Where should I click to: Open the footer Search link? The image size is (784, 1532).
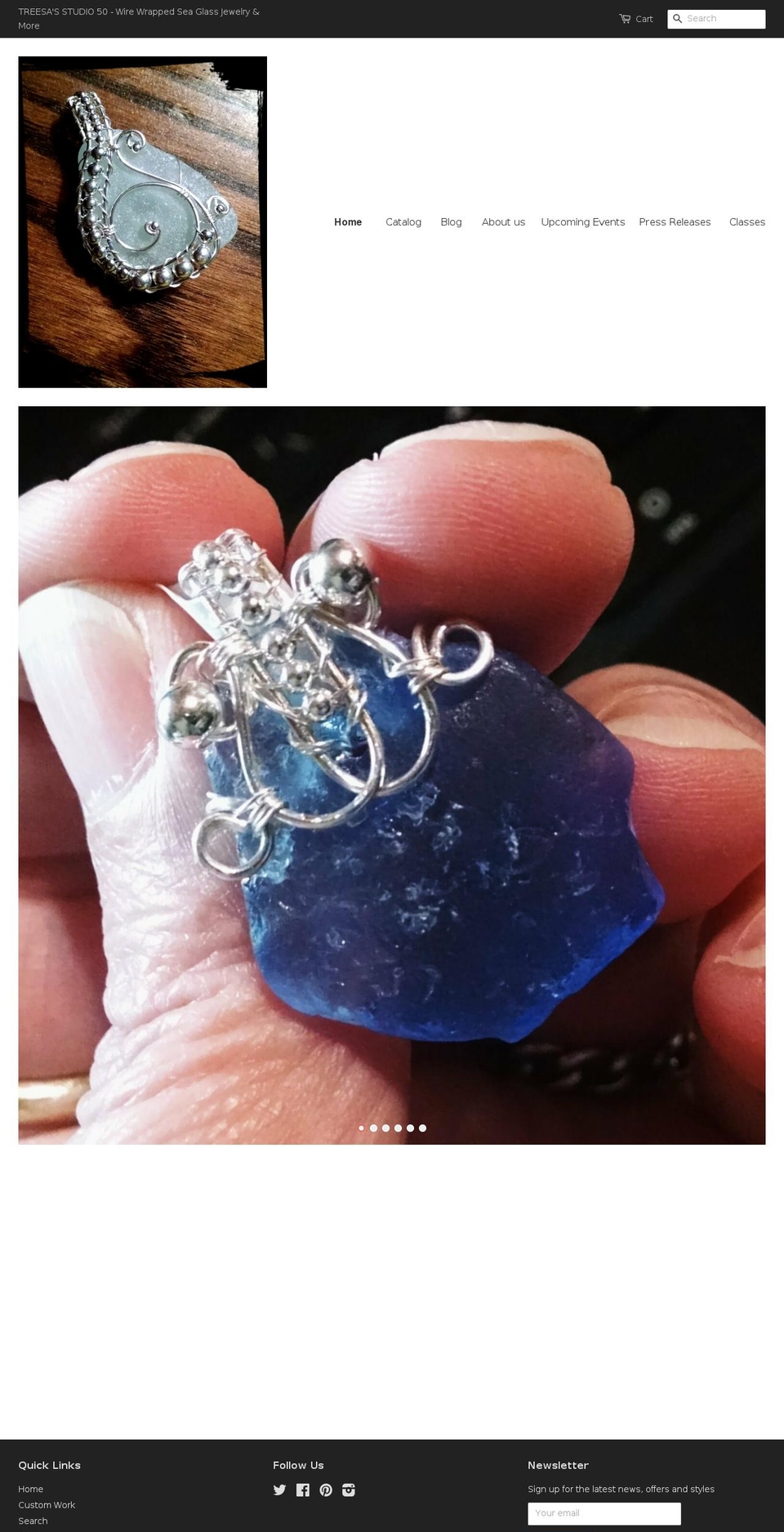coord(33,1521)
